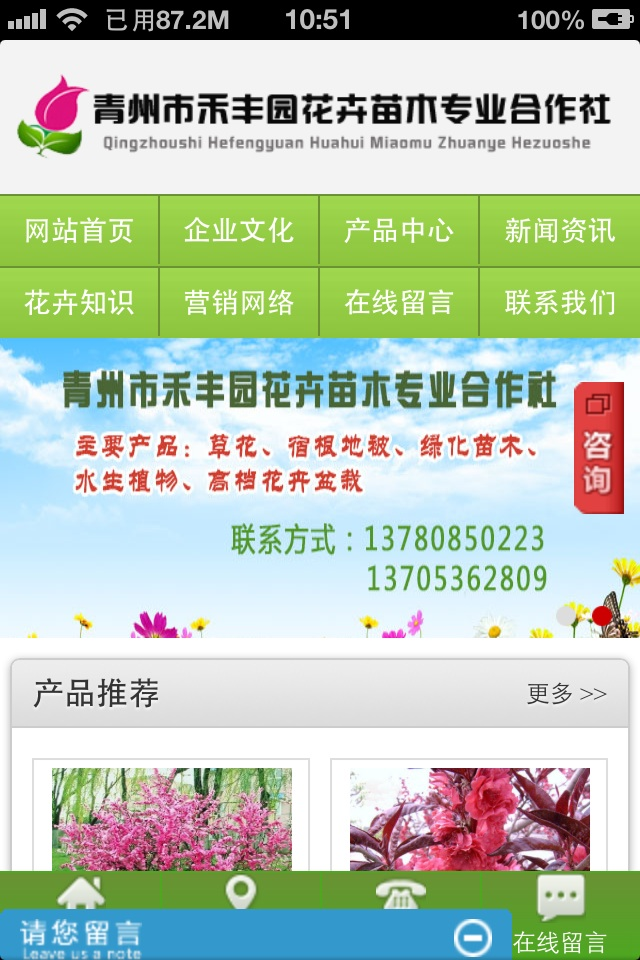The image size is (640, 960).
Task: Open 在线留言 in top menu
Action: (x=399, y=302)
